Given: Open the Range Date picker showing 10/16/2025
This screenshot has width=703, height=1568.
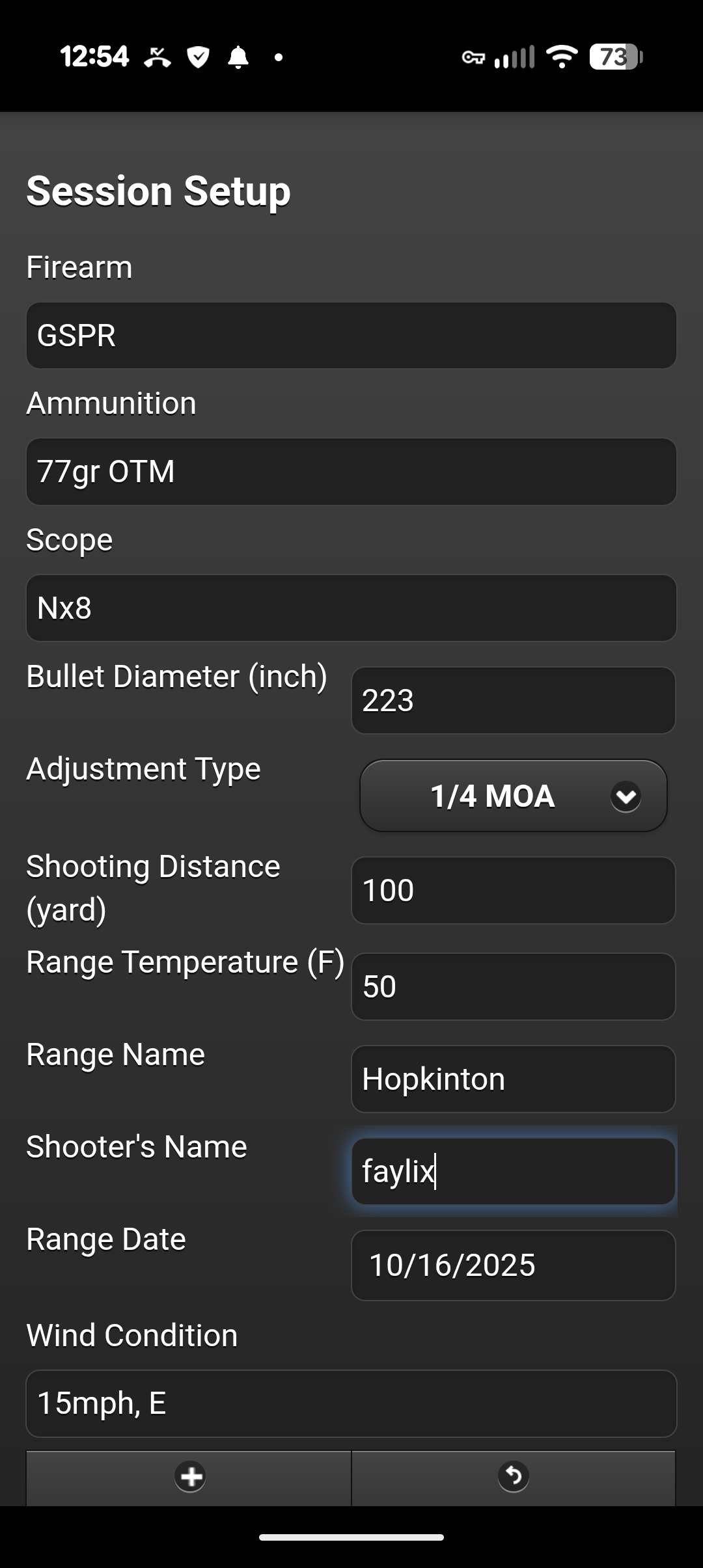Looking at the screenshot, I should 513,1265.
